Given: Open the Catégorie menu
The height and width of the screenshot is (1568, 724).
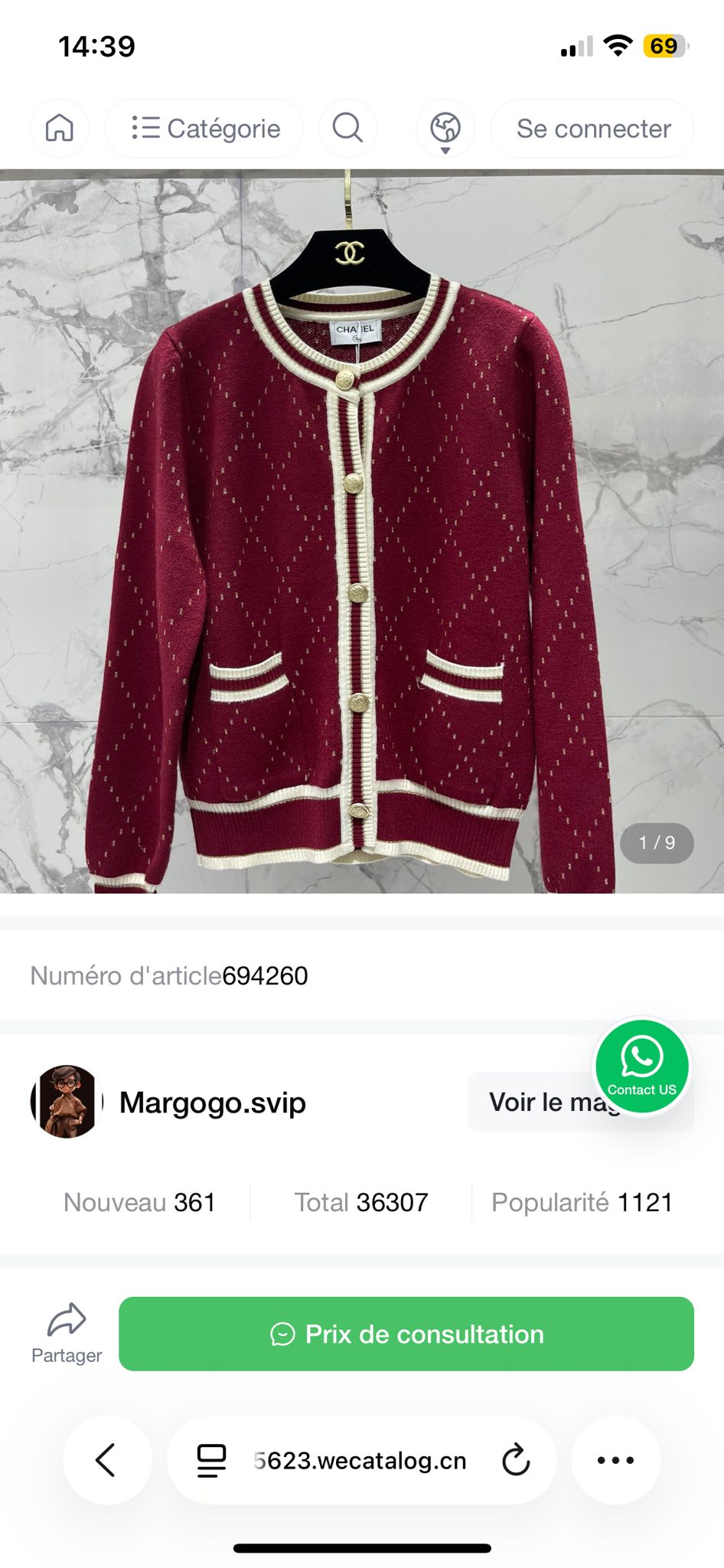Looking at the screenshot, I should (x=204, y=129).
